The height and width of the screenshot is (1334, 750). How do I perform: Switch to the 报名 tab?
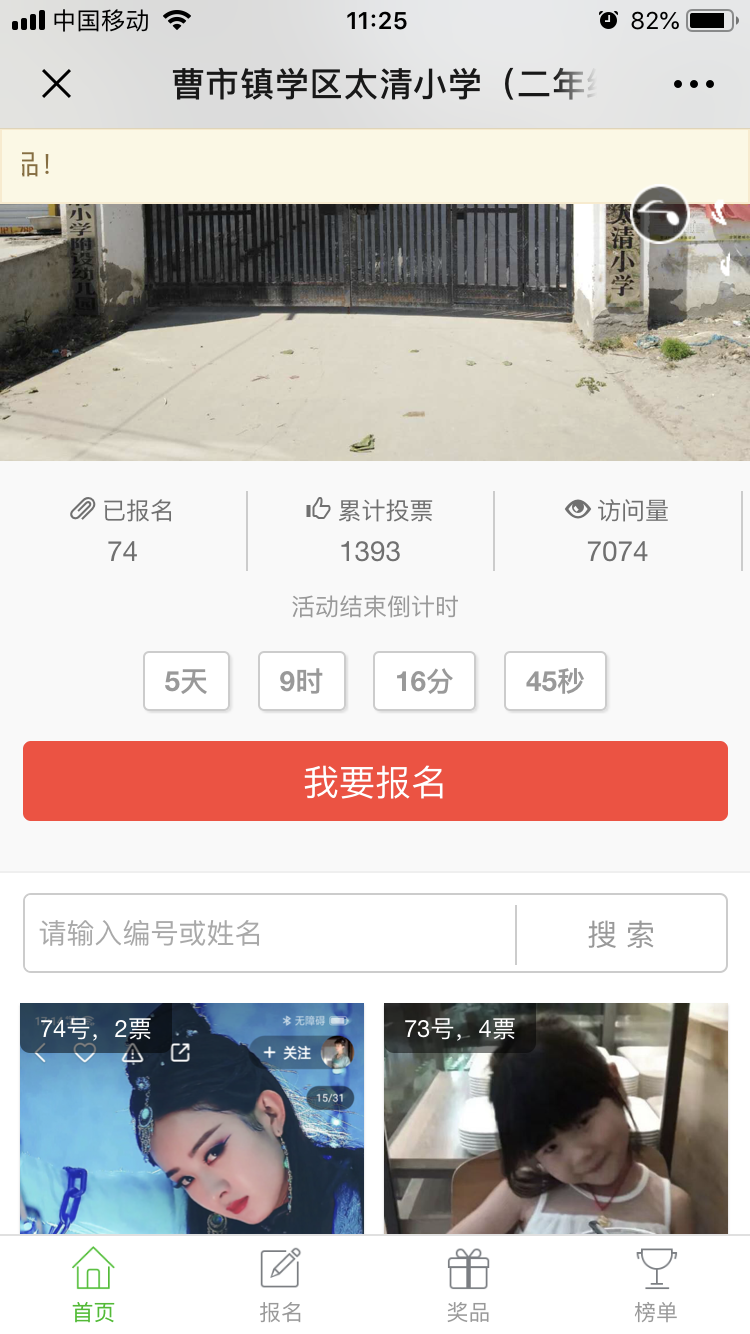pyautogui.click(x=280, y=1285)
